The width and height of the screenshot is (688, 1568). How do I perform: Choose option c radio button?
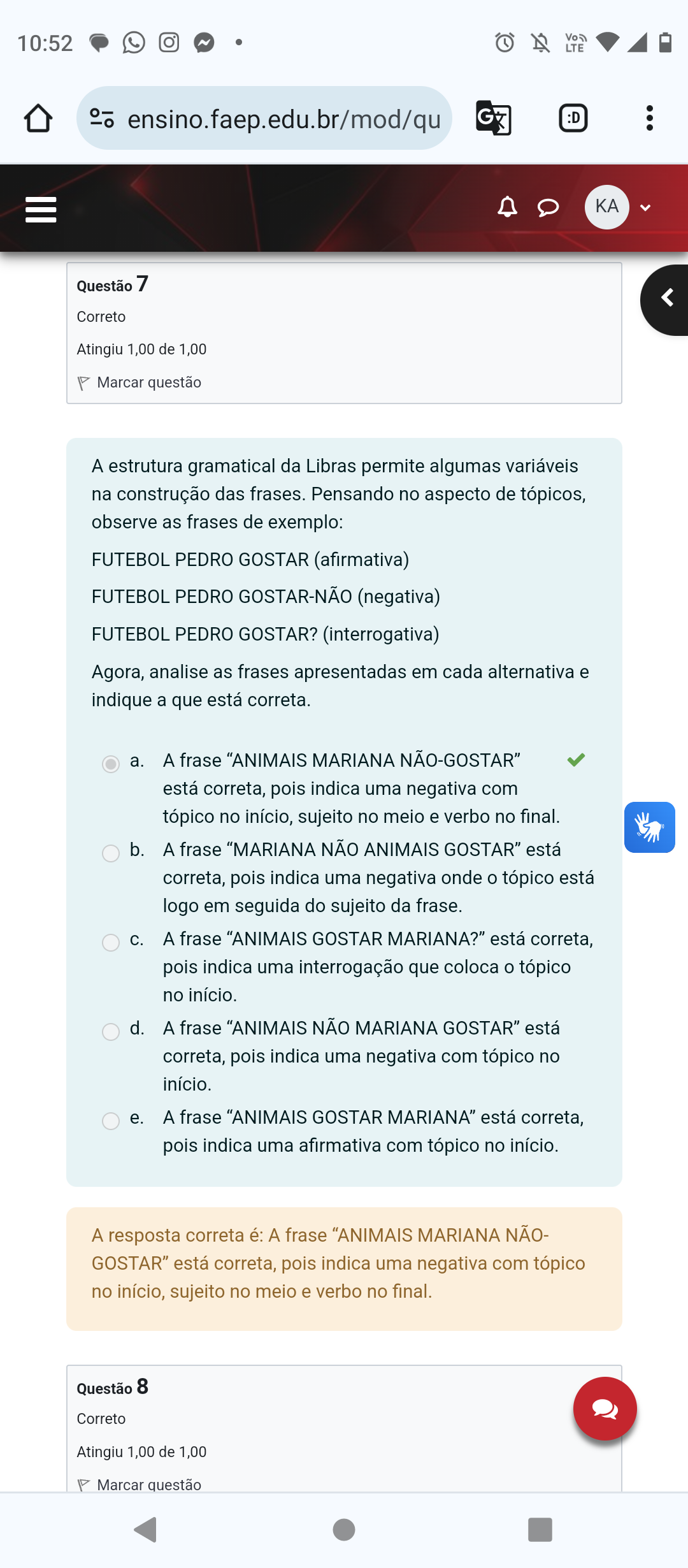[111, 942]
